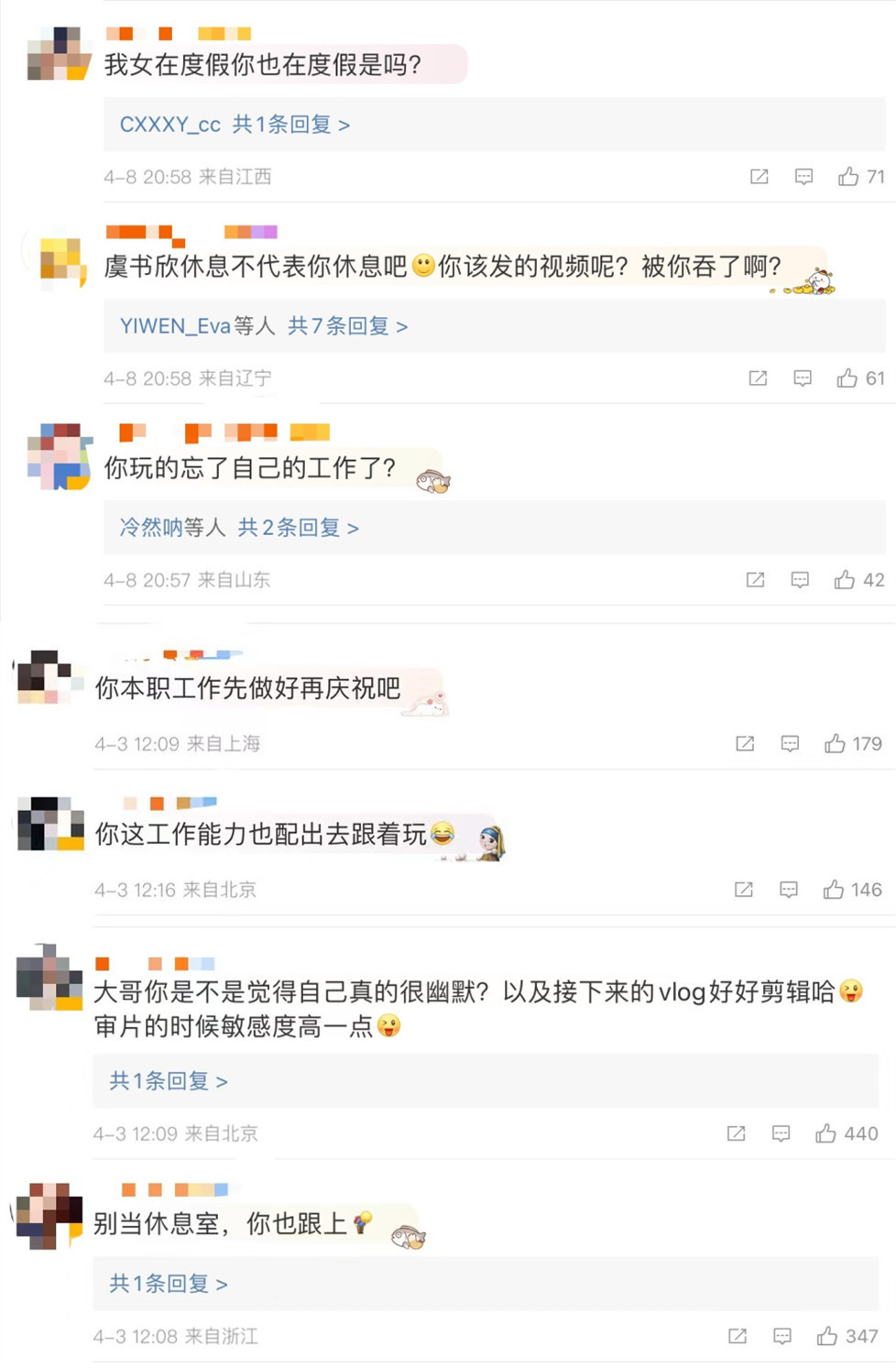Like the comment with 146 likes
The image size is (896, 1368).
click(834, 890)
